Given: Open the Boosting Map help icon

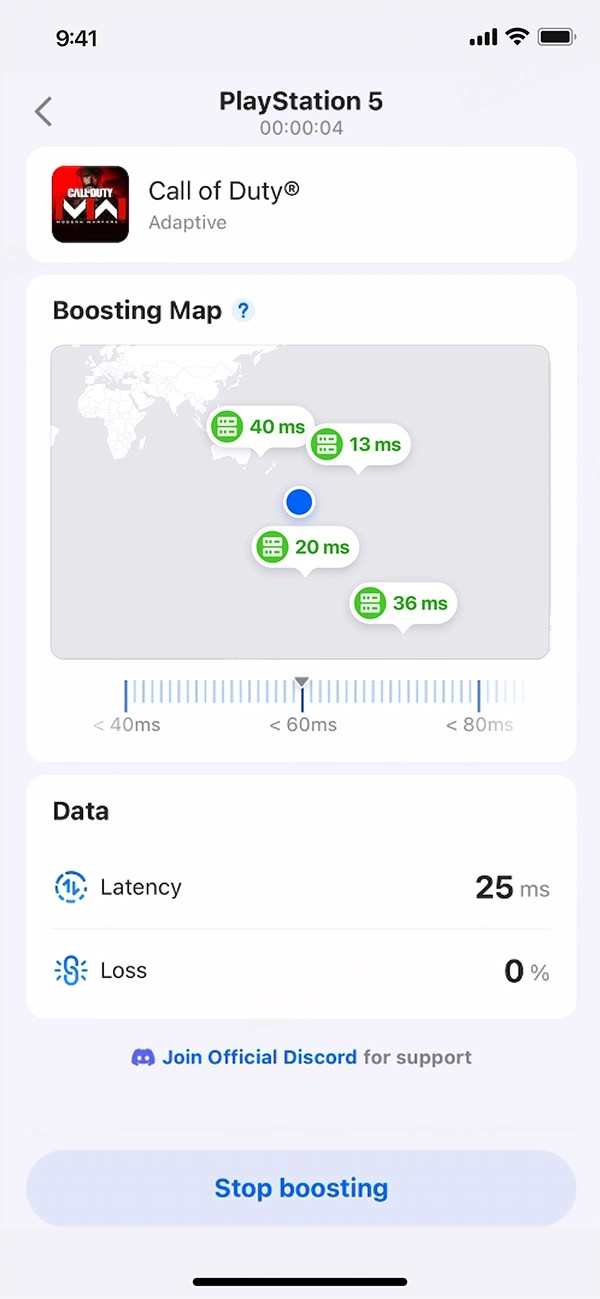Looking at the screenshot, I should (243, 311).
